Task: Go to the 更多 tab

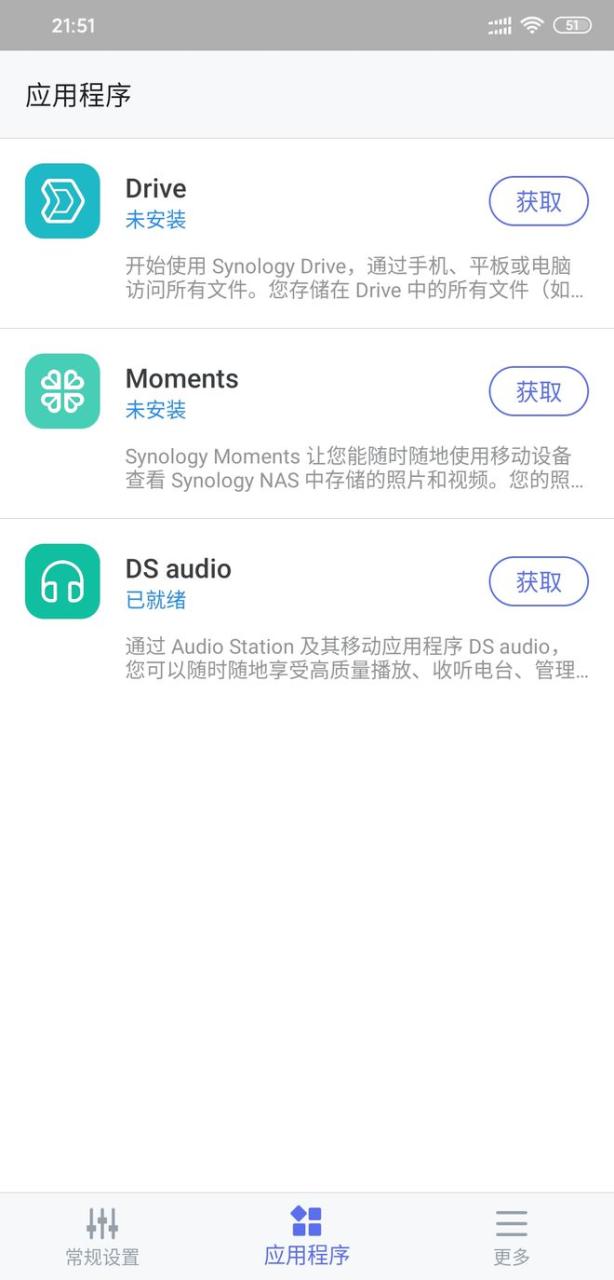Action: point(511,1236)
